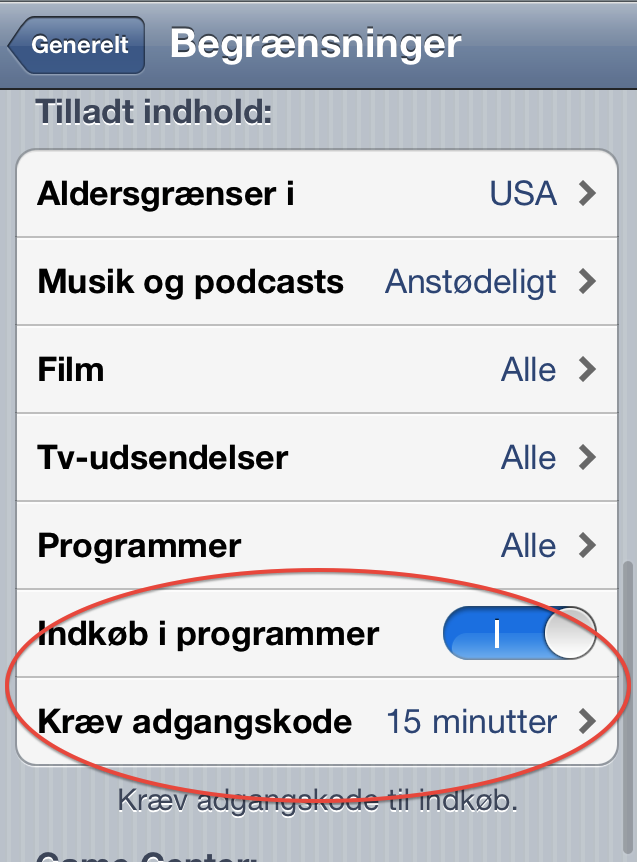The height and width of the screenshot is (862, 637).
Task: Open the Programmer rating setting
Action: [317, 546]
